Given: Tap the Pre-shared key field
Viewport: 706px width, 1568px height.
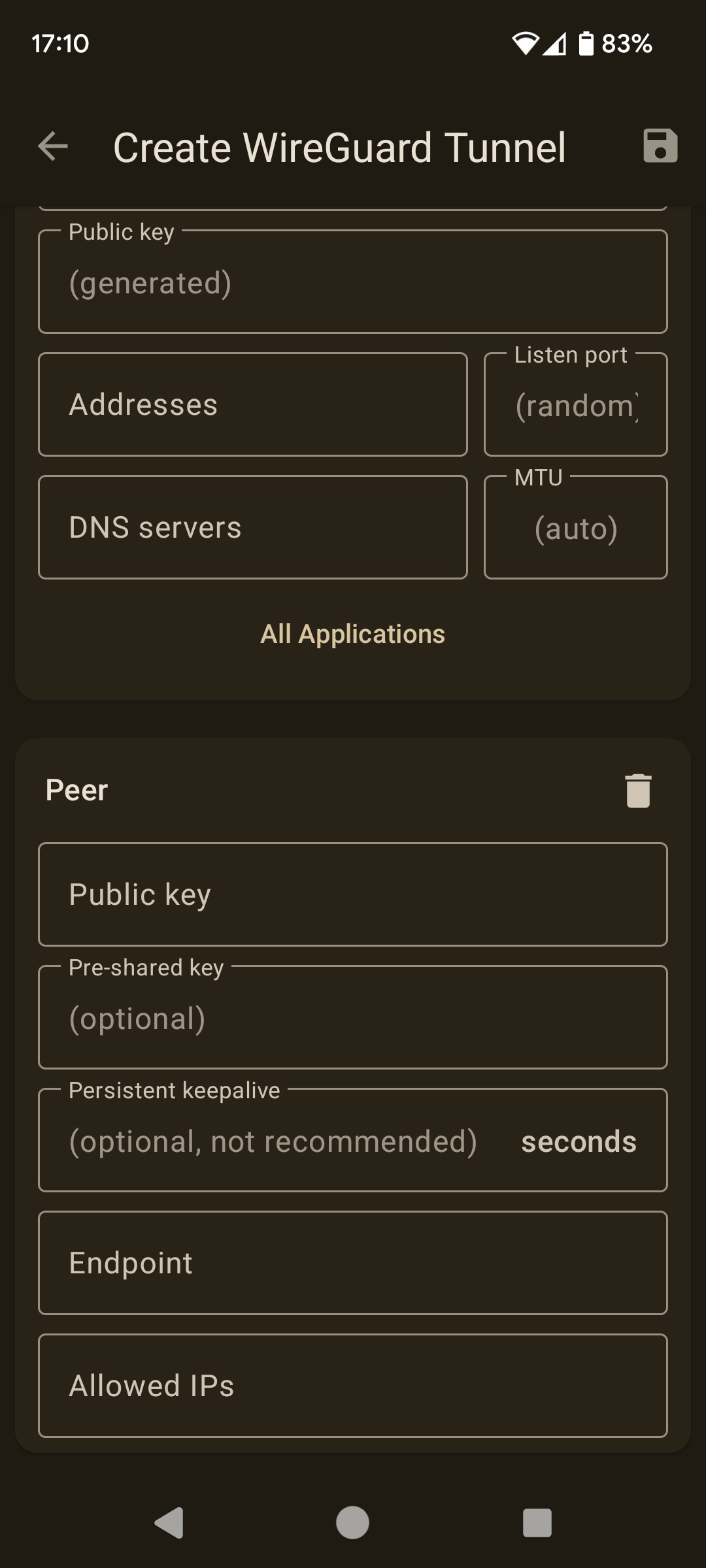Looking at the screenshot, I should click(x=353, y=1017).
